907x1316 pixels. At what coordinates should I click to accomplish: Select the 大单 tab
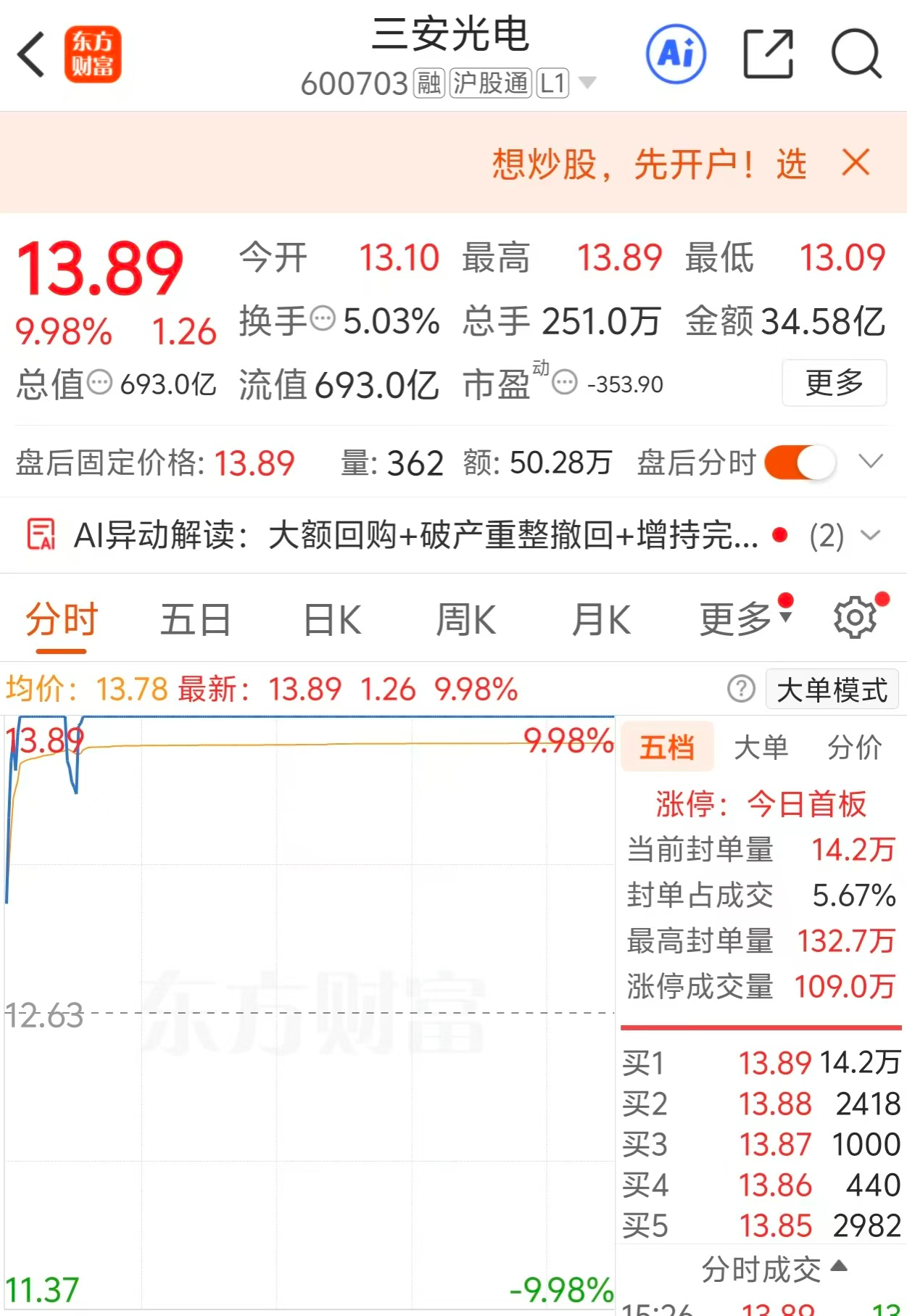pos(761,747)
